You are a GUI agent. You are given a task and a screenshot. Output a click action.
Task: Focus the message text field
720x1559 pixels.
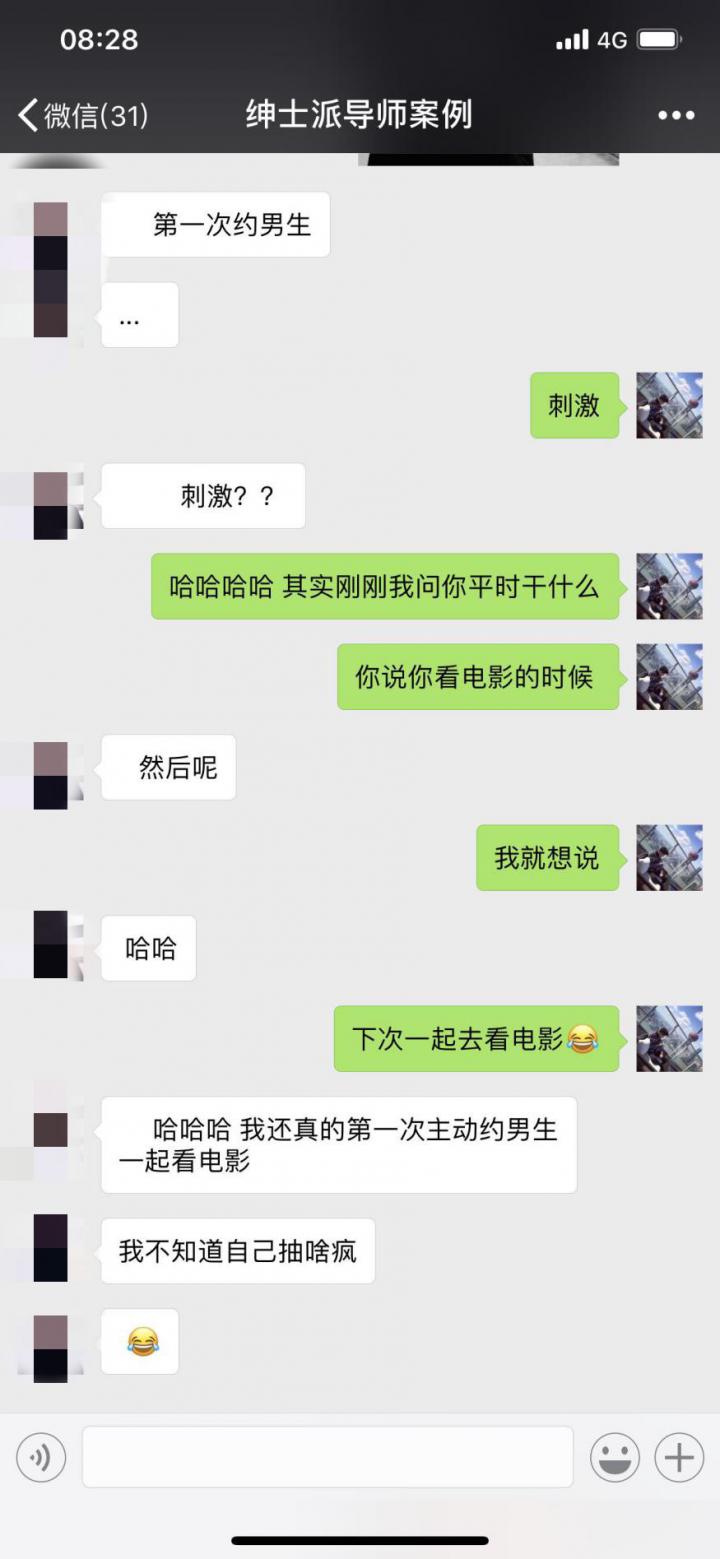point(327,1457)
